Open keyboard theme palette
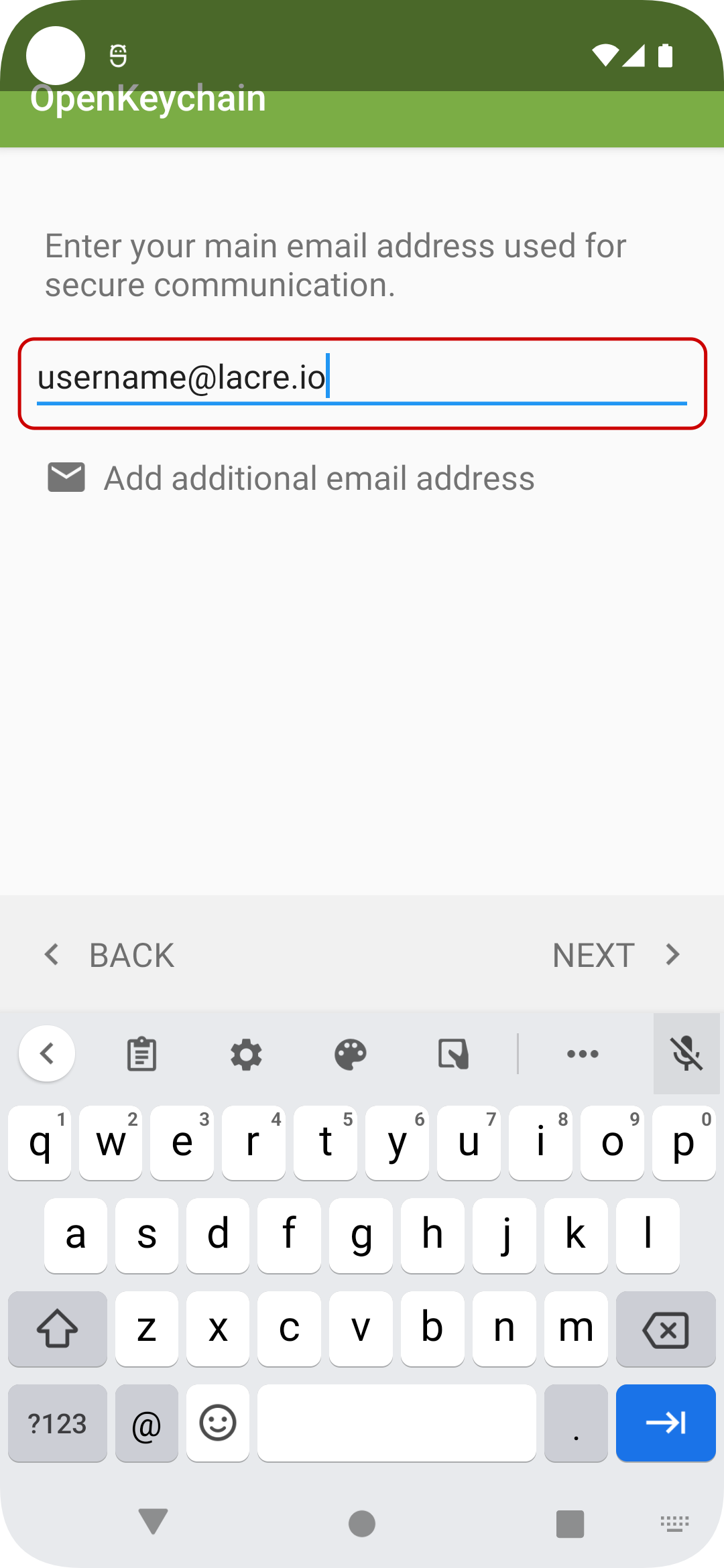The height and width of the screenshot is (1568, 724). 351,1054
